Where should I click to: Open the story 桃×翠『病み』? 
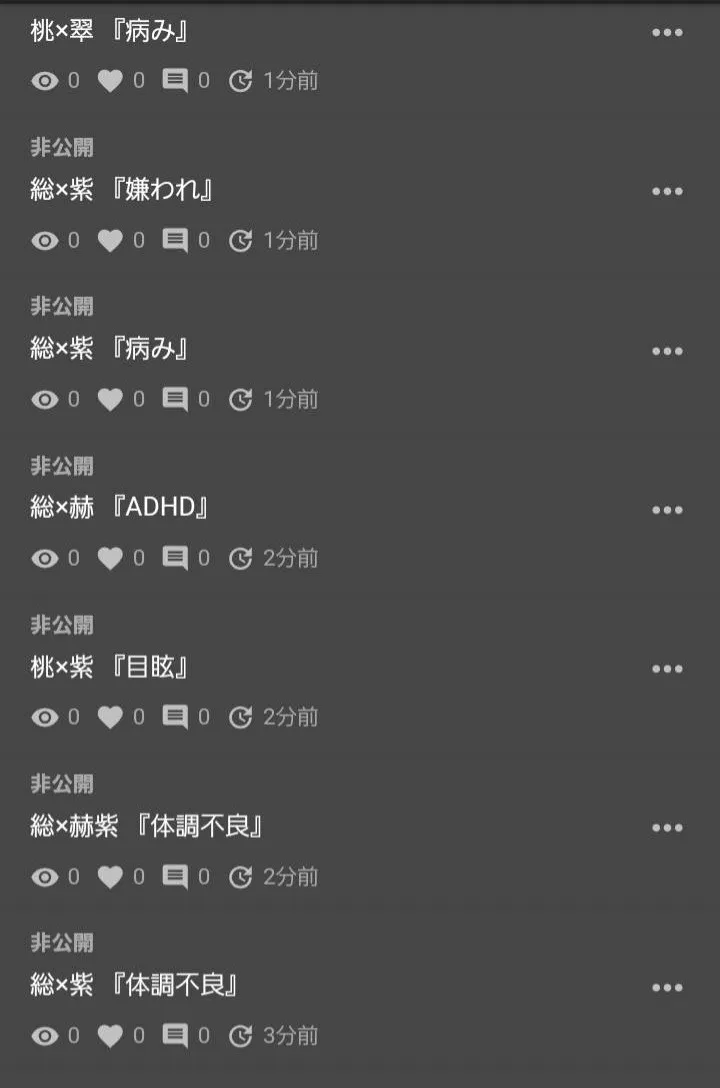[x=110, y=32]
